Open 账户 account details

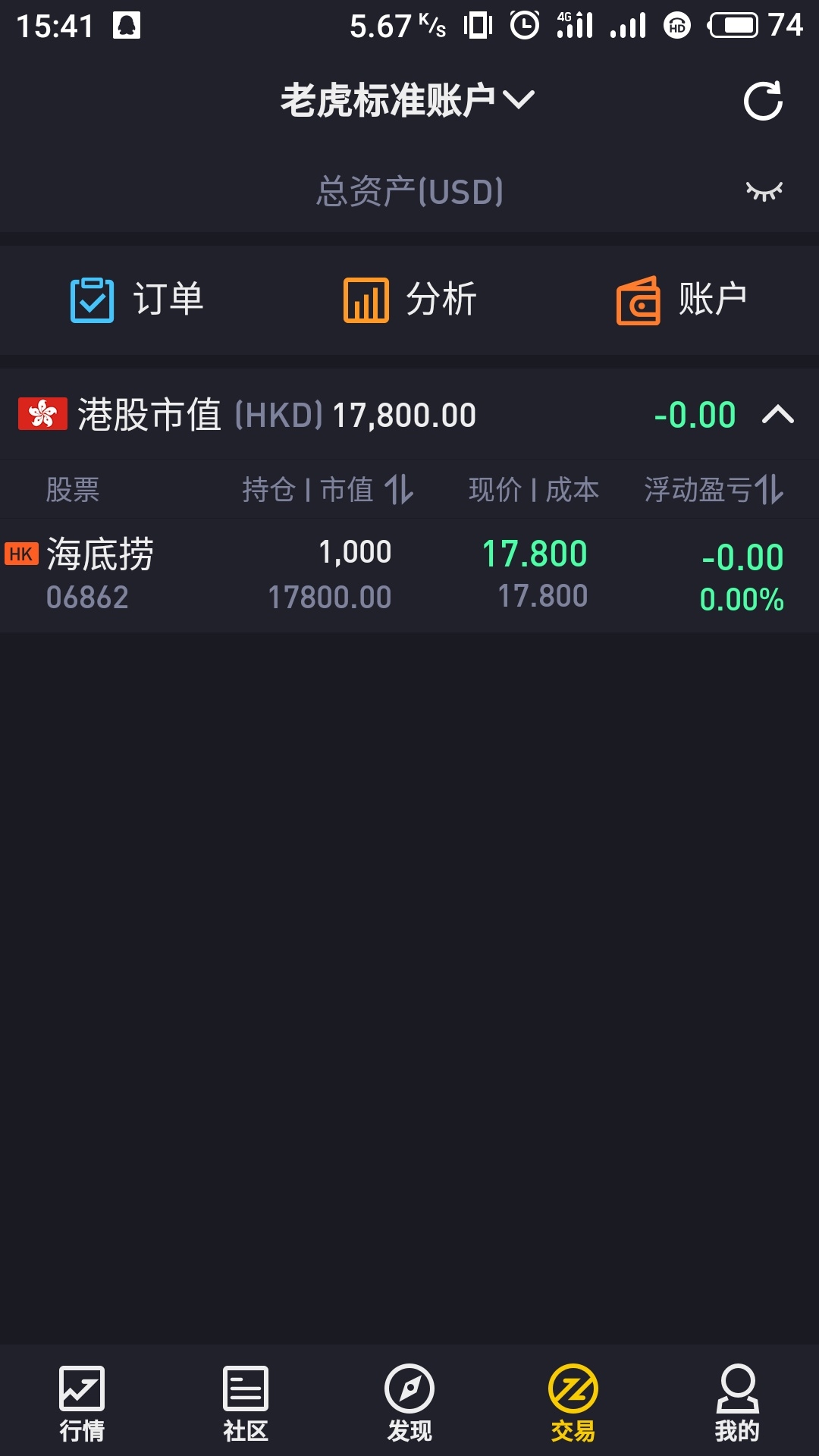[682, 300]
